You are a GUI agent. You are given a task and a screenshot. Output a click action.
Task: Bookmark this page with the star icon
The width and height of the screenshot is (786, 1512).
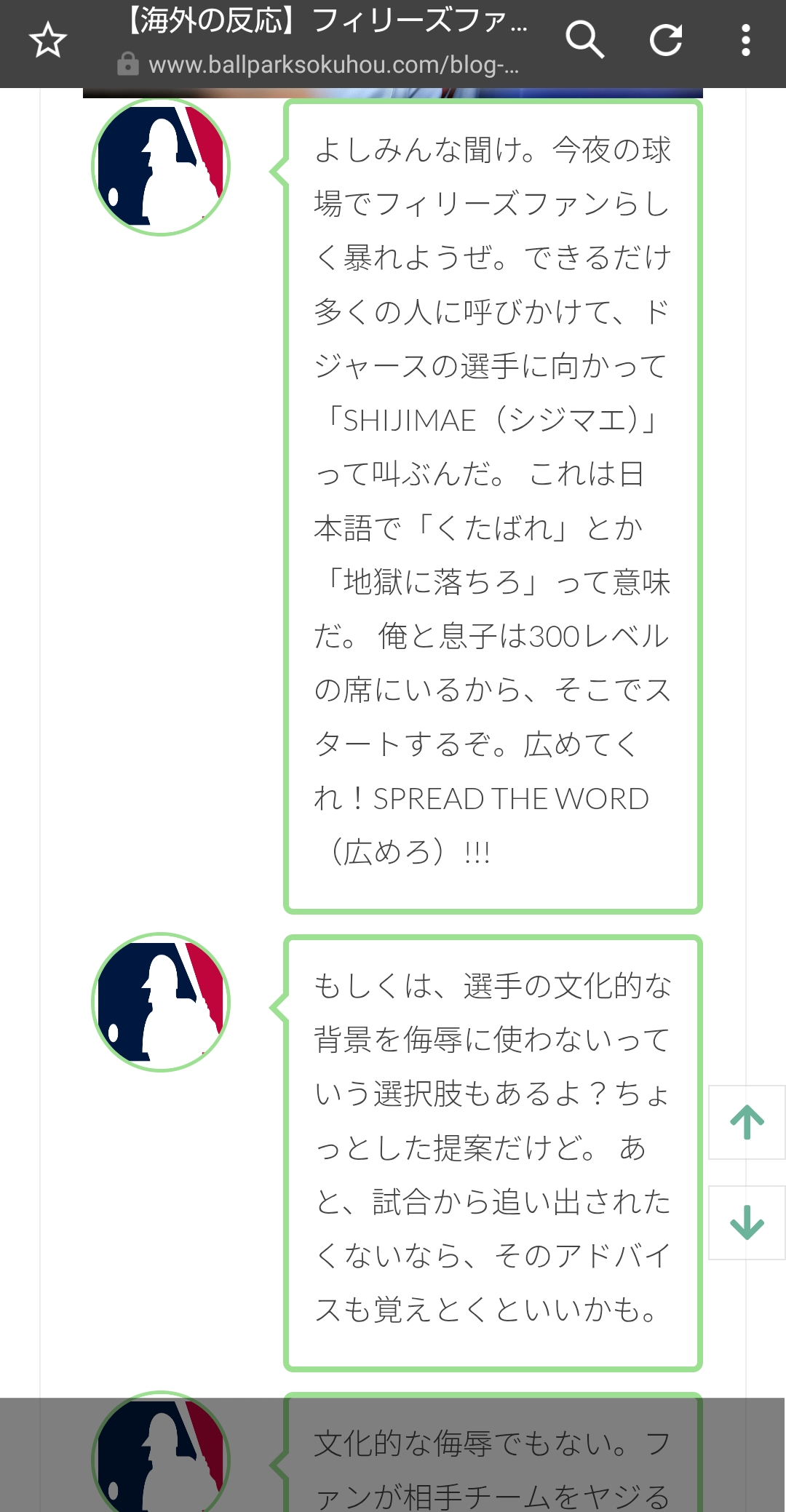point(48,40)
